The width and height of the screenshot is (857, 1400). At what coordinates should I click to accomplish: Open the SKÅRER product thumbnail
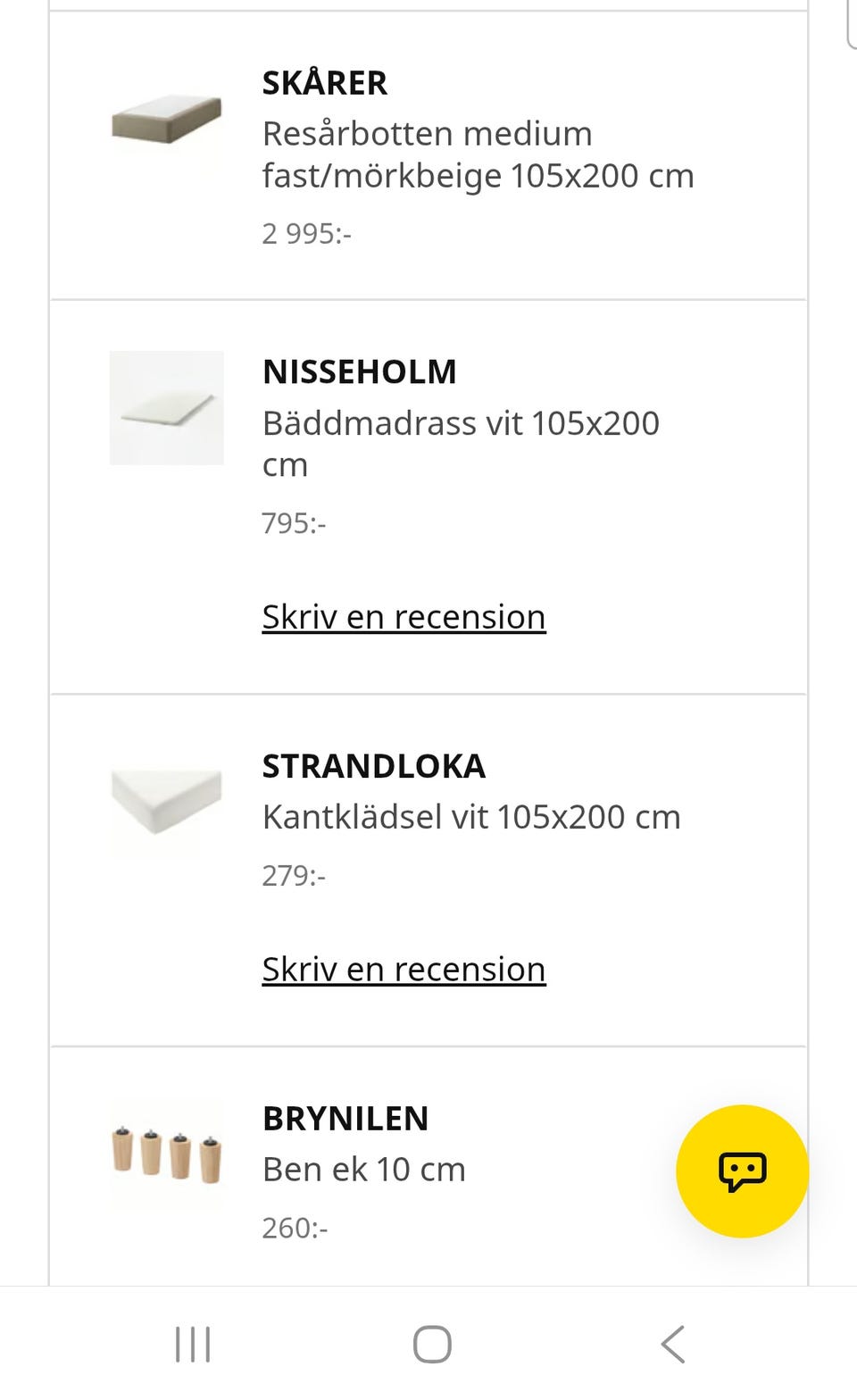[x=167, y=120]
